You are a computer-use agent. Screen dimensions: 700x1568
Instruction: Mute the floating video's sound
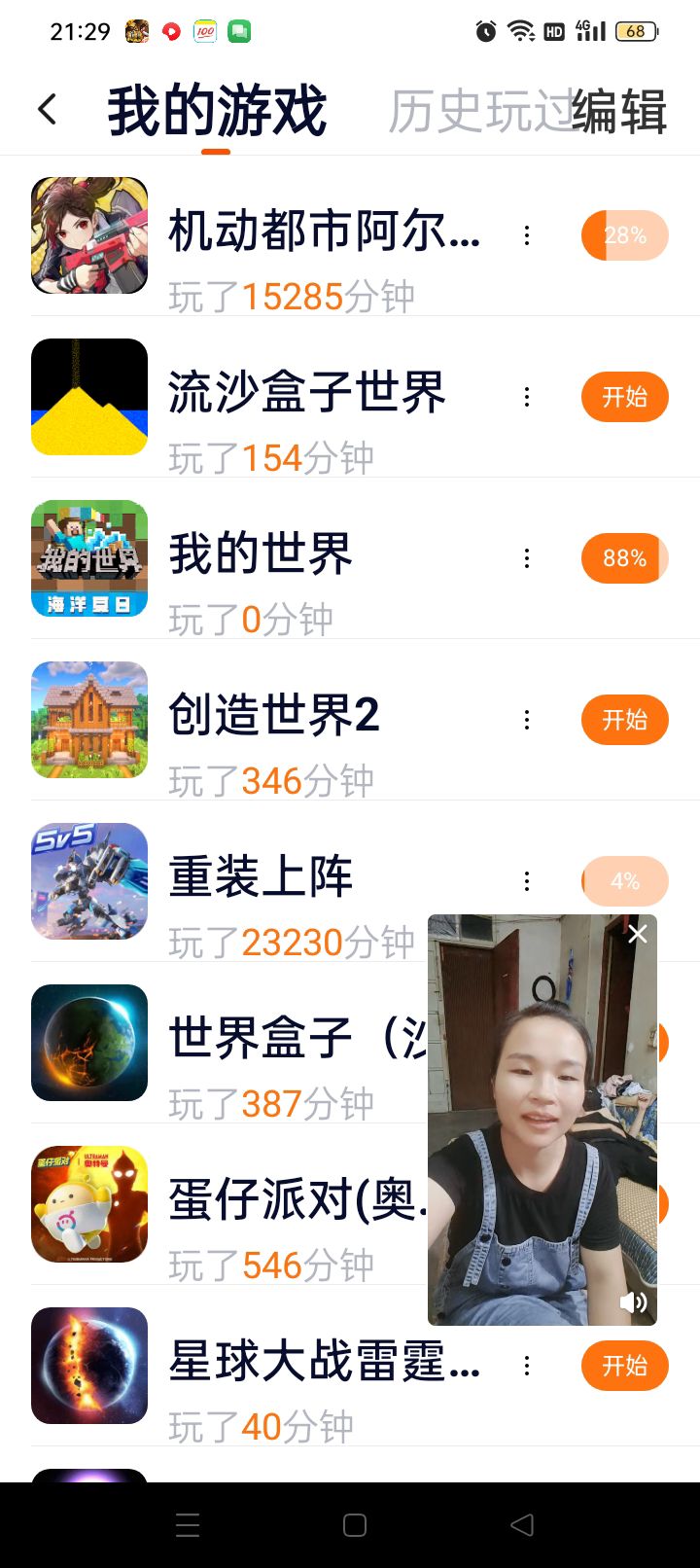pos(633,1302)
